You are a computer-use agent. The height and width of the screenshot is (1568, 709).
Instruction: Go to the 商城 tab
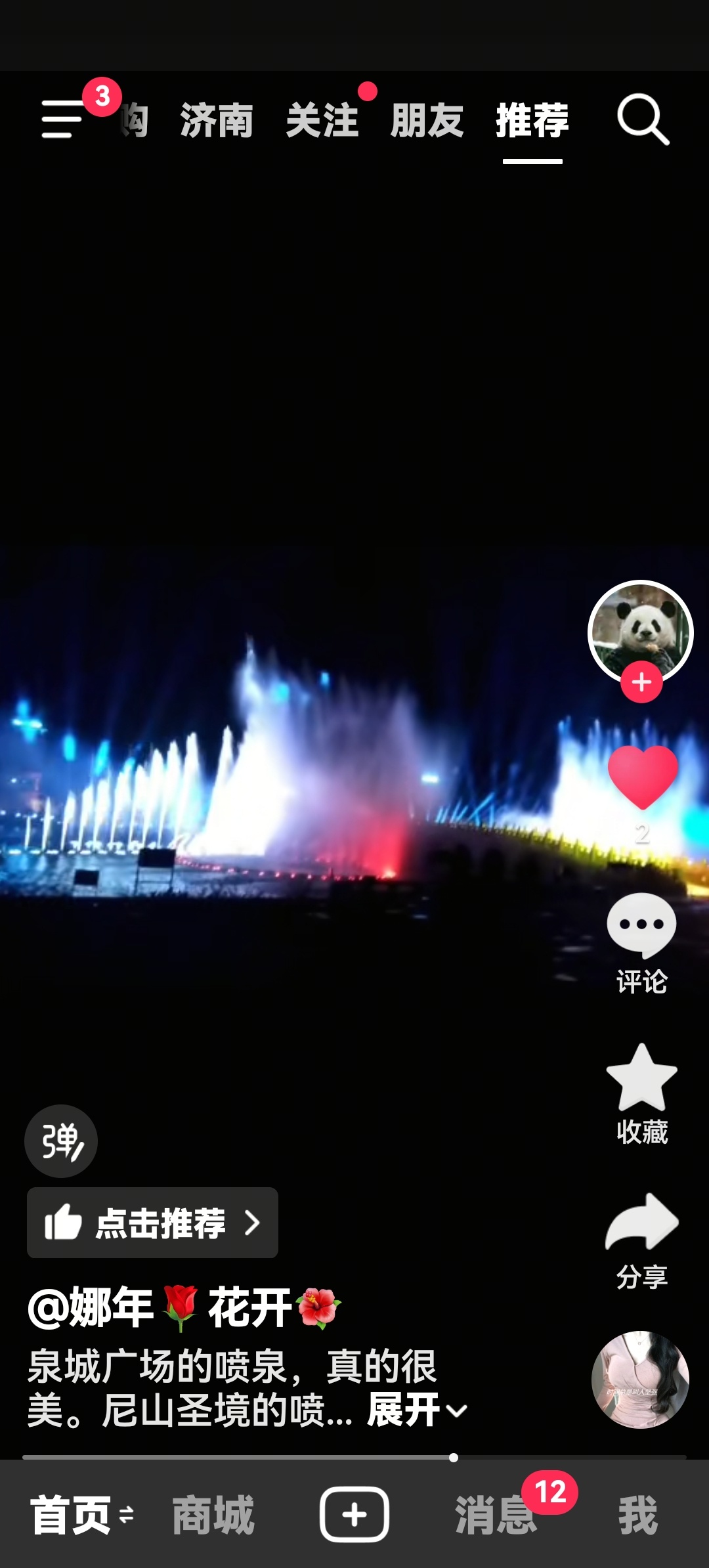pos(213,1515)
